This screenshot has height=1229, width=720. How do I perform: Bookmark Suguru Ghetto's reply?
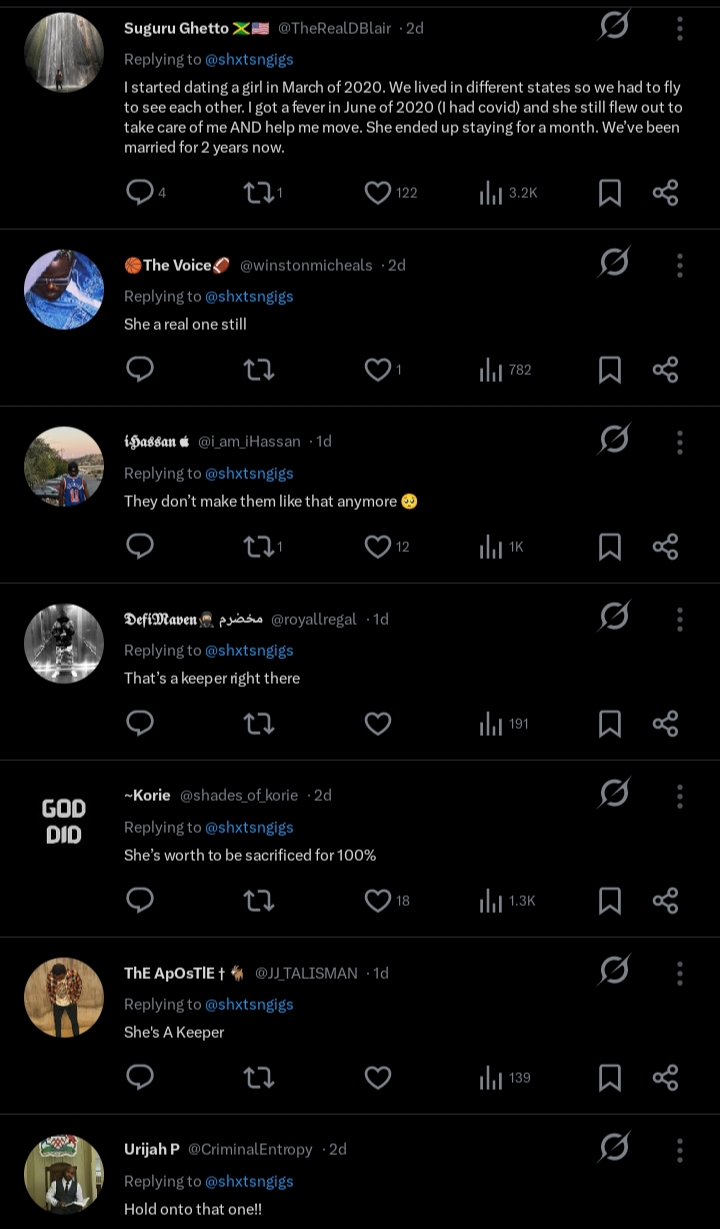pyautogui.click(x=609, y=193)
